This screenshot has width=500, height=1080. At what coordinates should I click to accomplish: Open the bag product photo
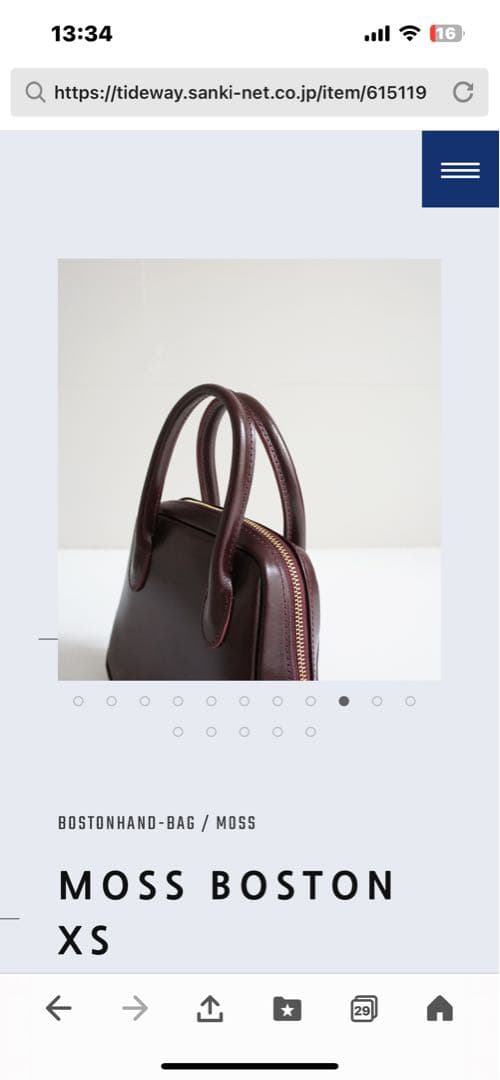pos(249,470)
